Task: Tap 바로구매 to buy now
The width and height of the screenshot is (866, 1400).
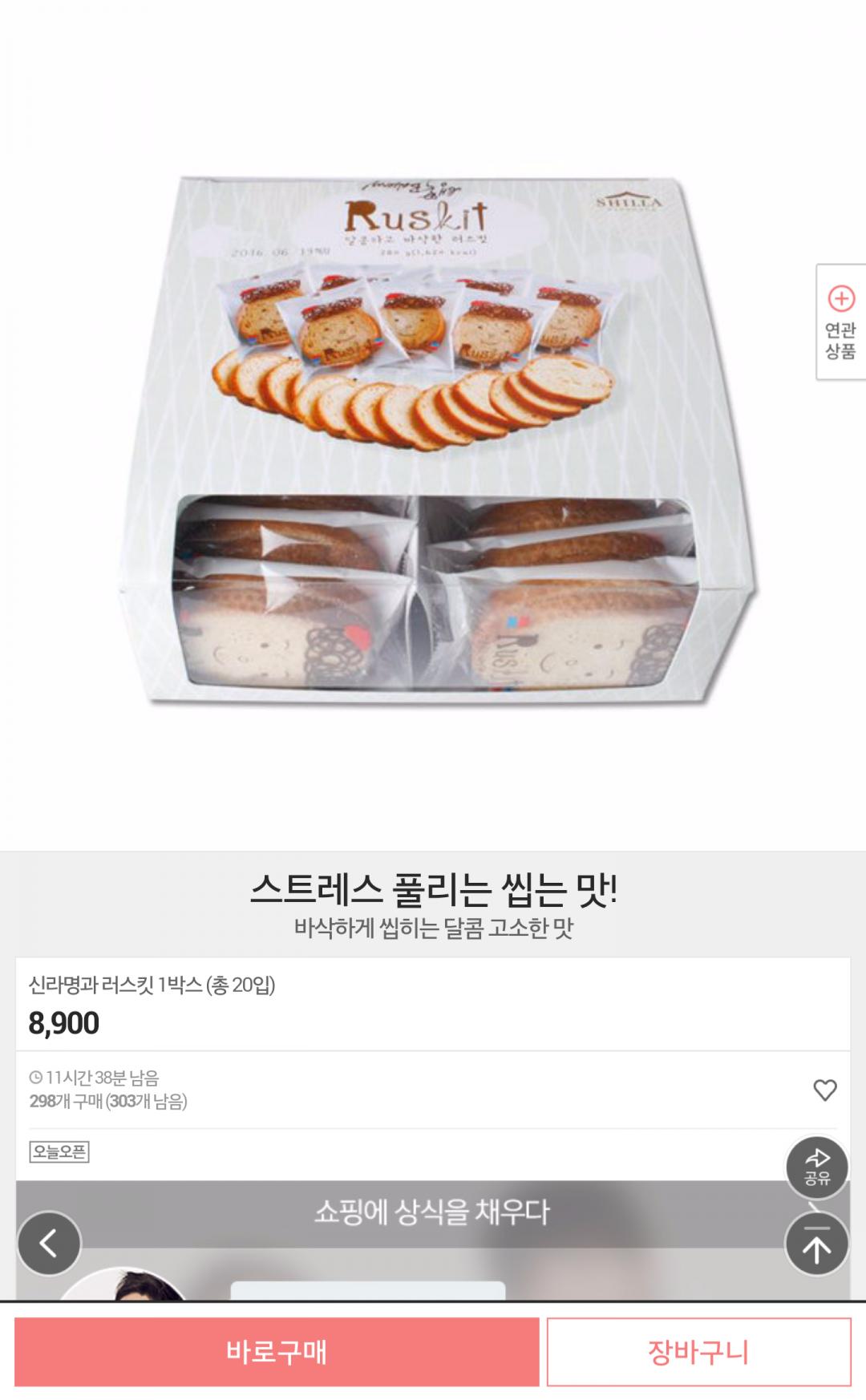Action: pos(277,1352)
